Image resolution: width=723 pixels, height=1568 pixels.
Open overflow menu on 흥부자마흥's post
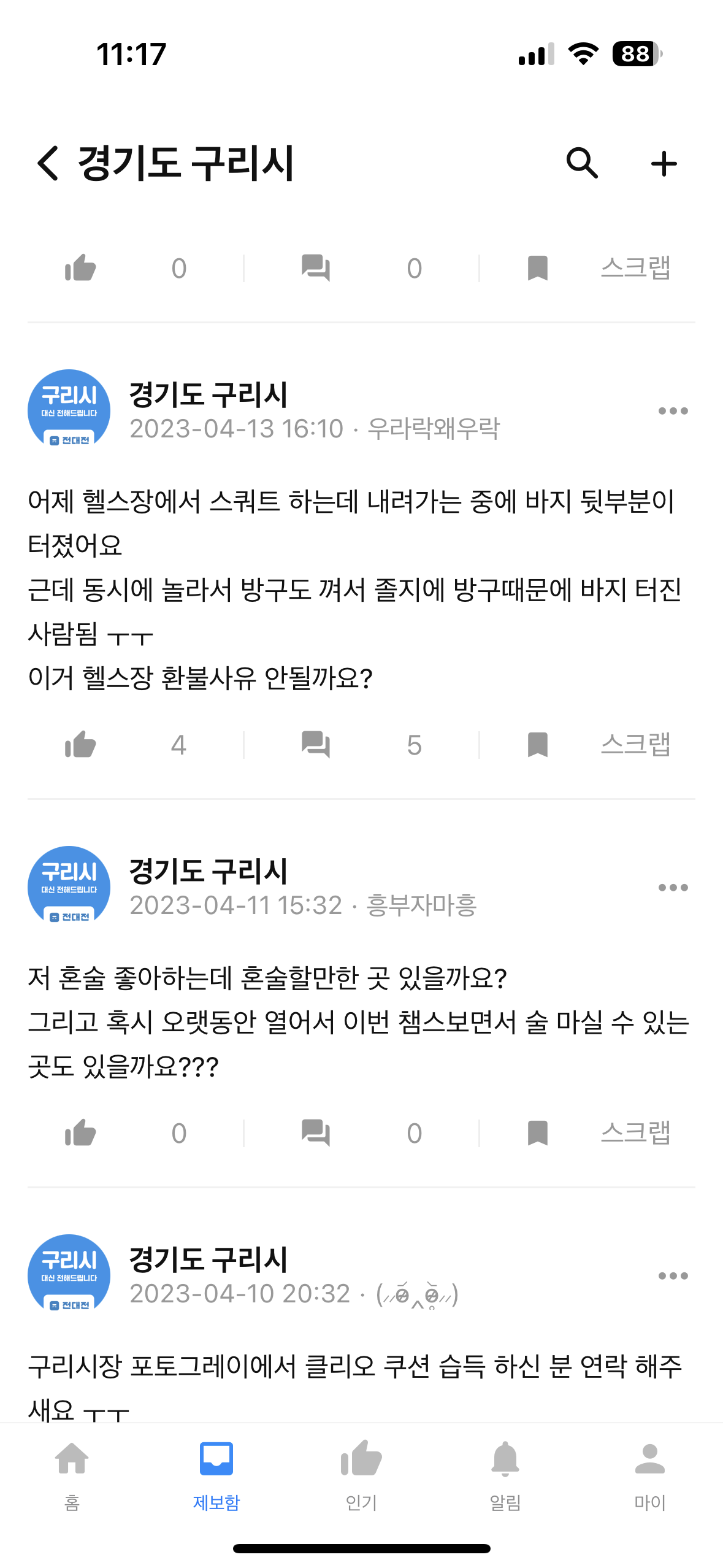[x=673, y=888]
